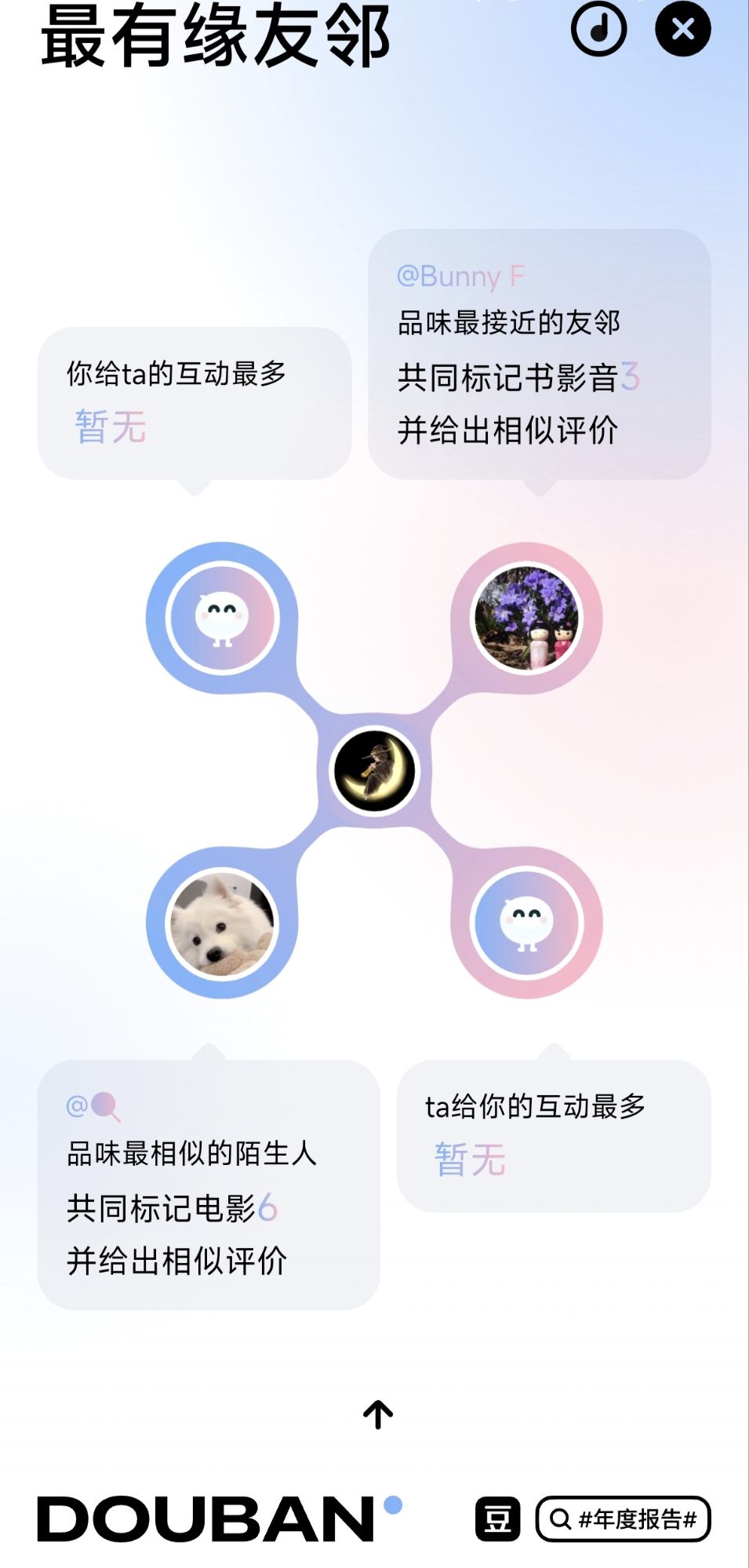Open the flower avatar of Bunny F
Viewport: 749px width, 1568px height.
click(526, 618)
